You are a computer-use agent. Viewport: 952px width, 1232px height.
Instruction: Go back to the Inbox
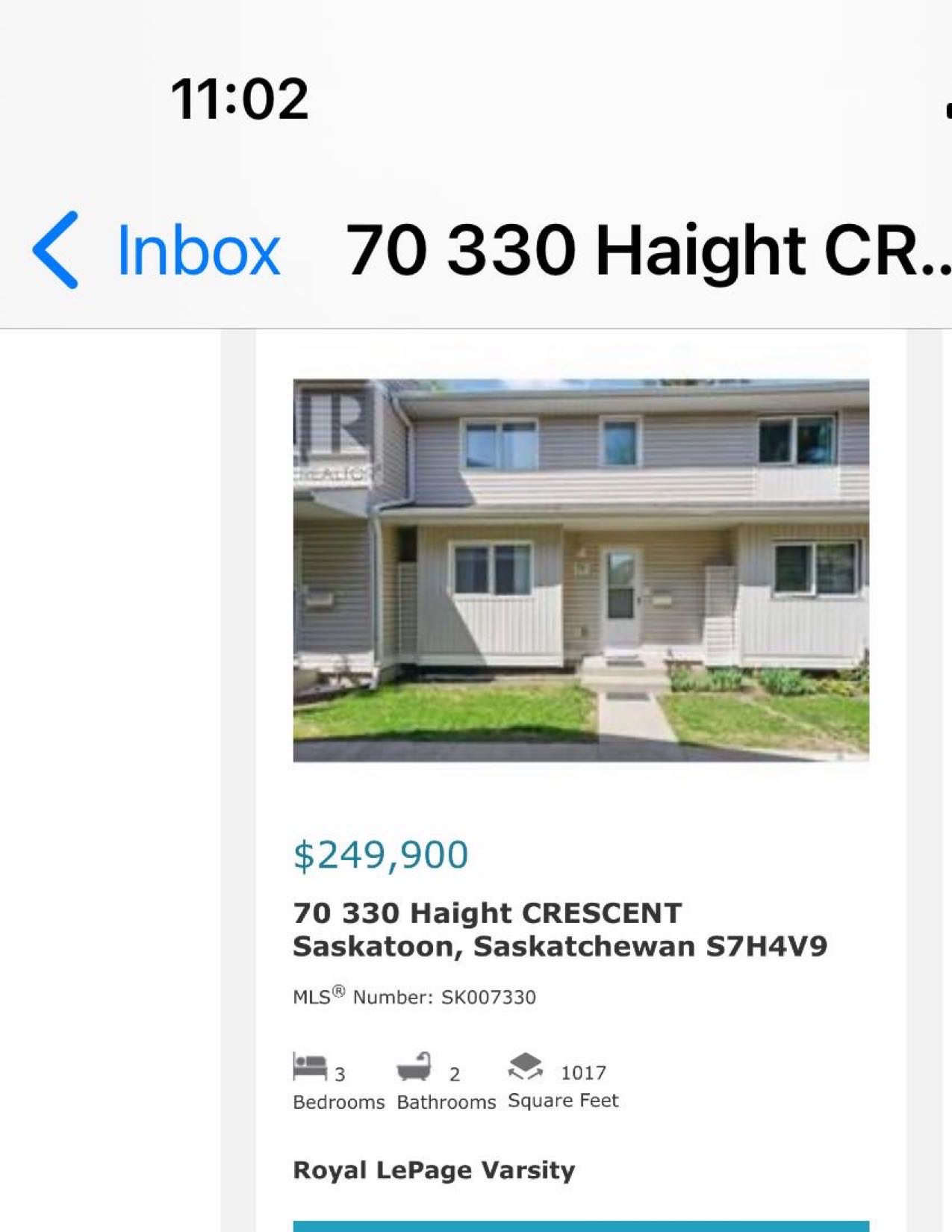pyautogui.click(x=157, y=250)
